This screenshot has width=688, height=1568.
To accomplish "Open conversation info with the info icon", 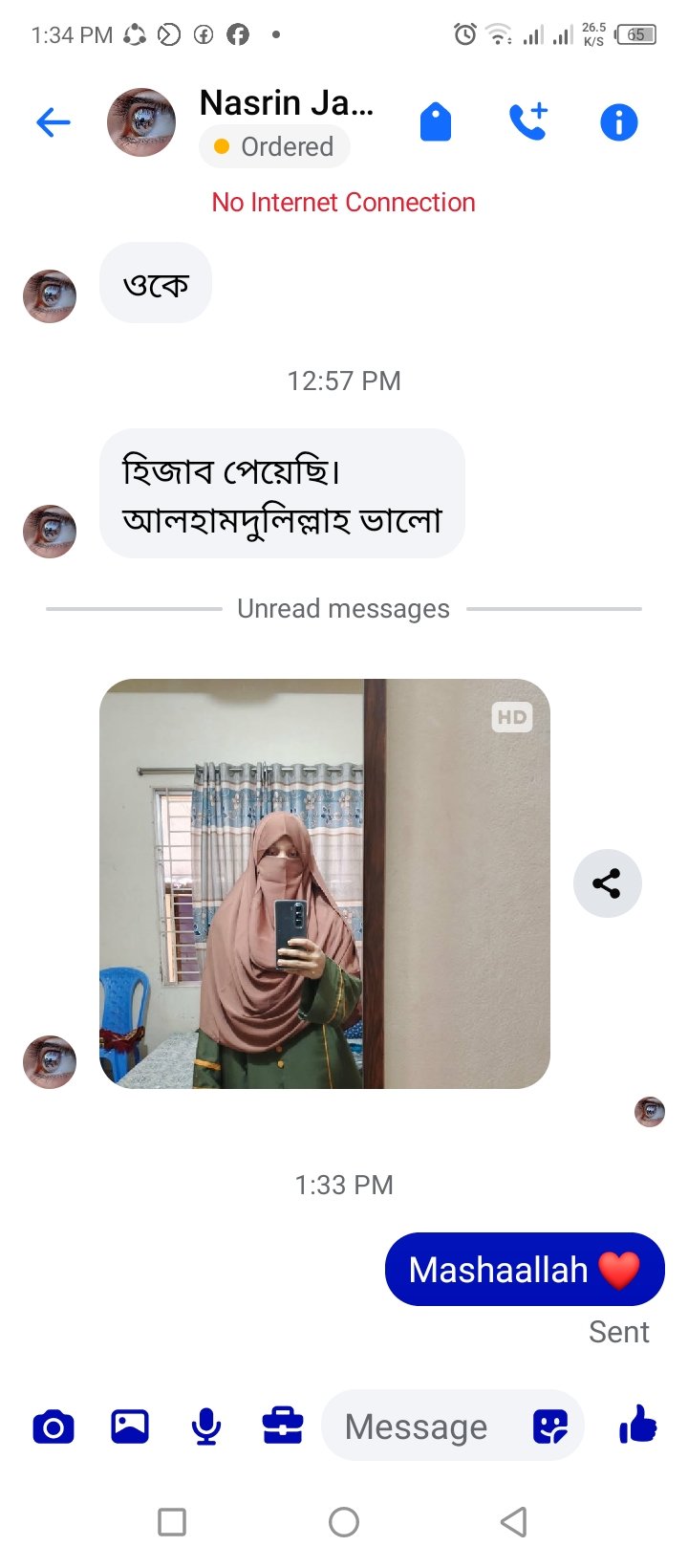I will coord(618,121).
